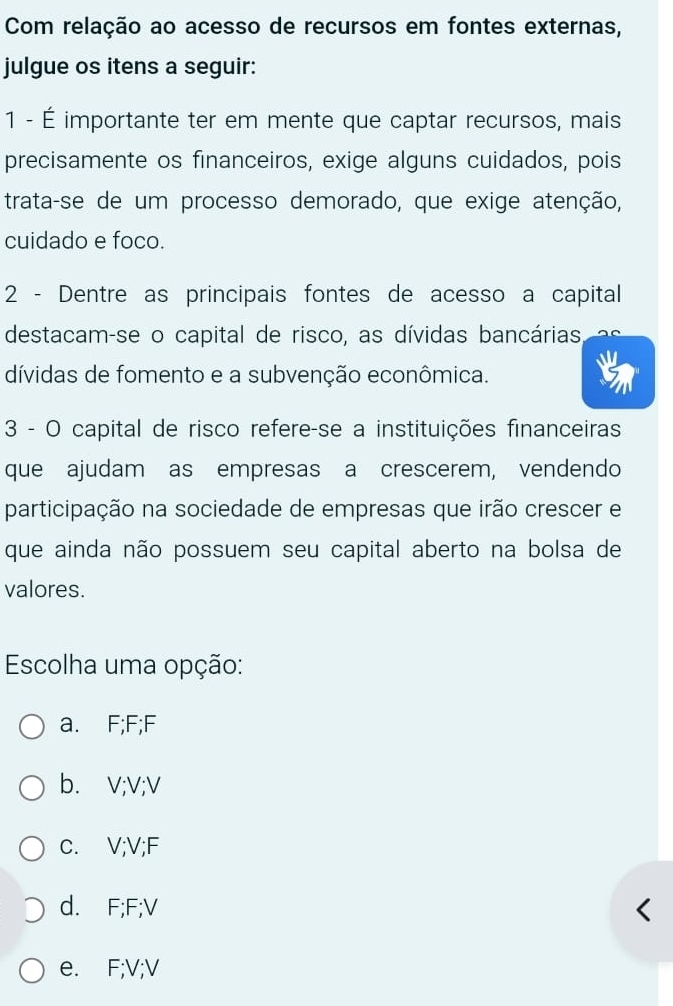This screenshot has height=1006, width=673.
Task: Choose answer b. V;V;V
Action: [x=33, y=788]
